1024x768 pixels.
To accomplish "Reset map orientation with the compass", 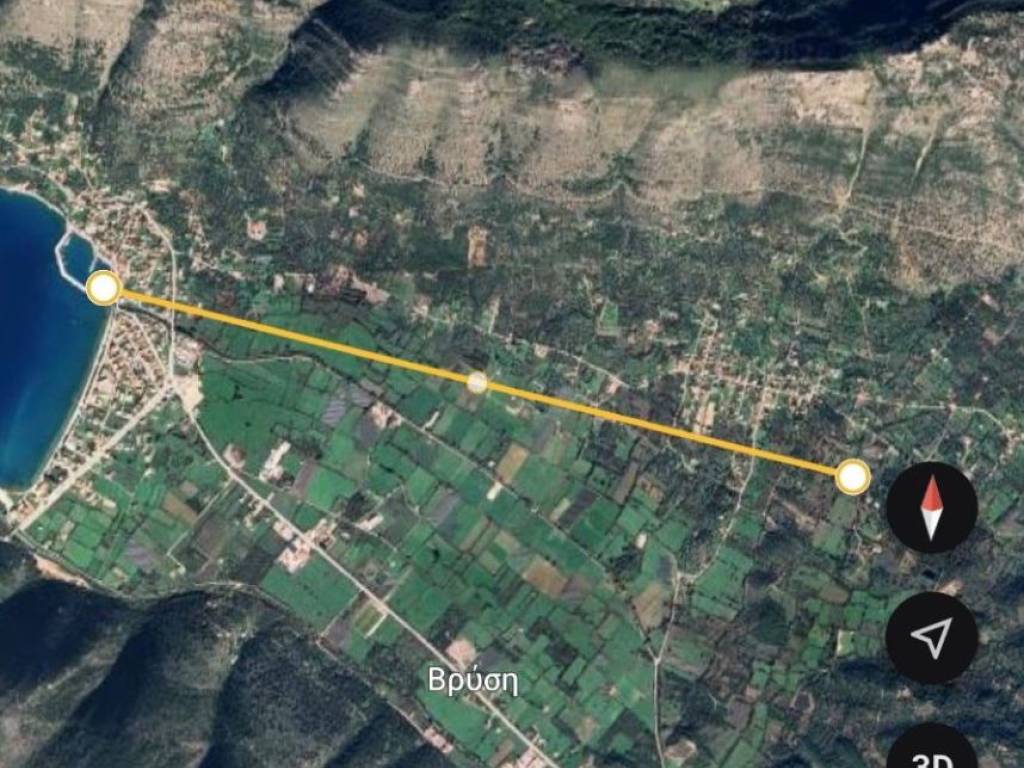I will [x=931, y=508].
